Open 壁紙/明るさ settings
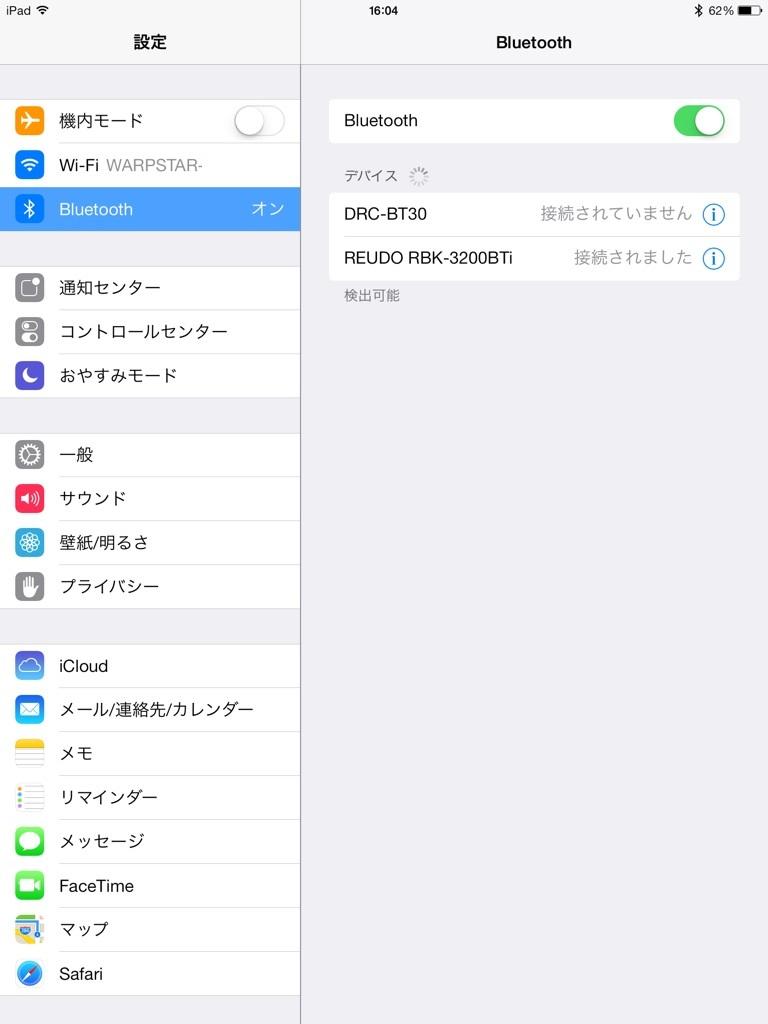The width and height of the screenshot is (768, 1024). [x=150, y=542]
